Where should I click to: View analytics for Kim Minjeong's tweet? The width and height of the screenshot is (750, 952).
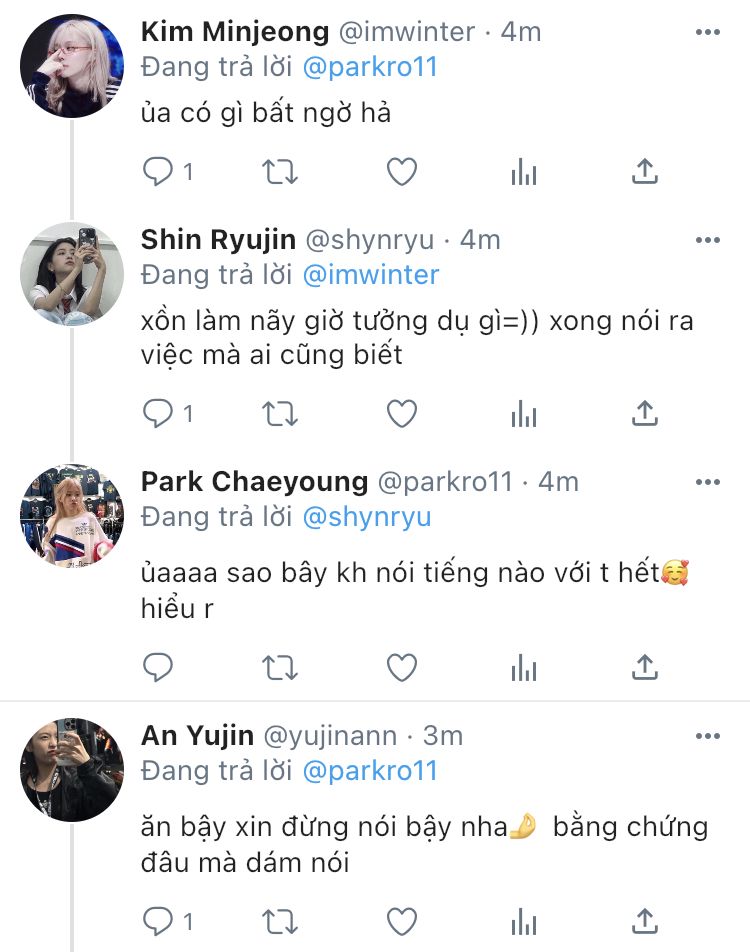point(523,172)
